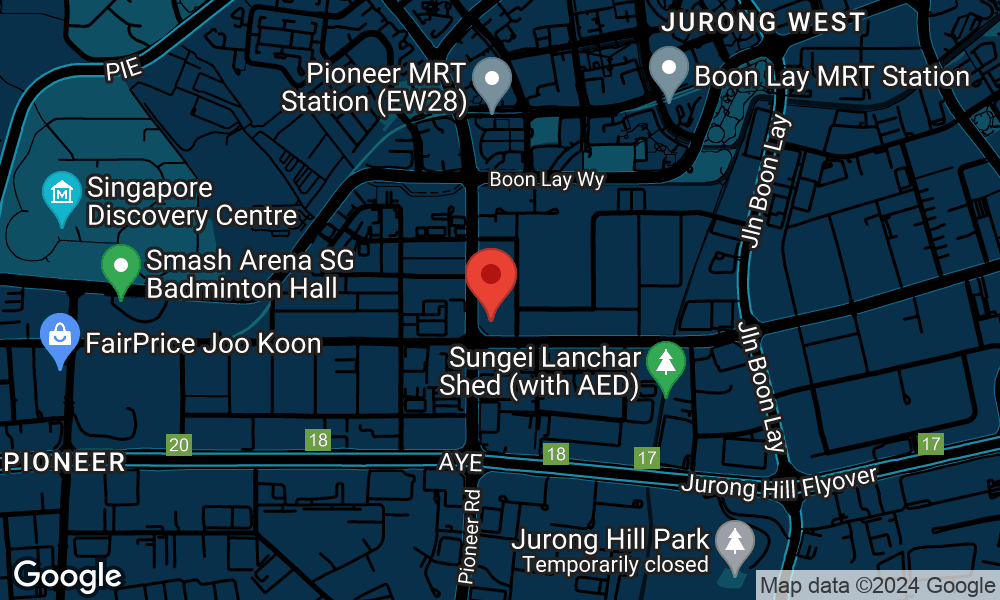Select Smash Arena SG Badminton Hall pin
The height and width of the screenshot is (600, 1000).
(121, 268)
